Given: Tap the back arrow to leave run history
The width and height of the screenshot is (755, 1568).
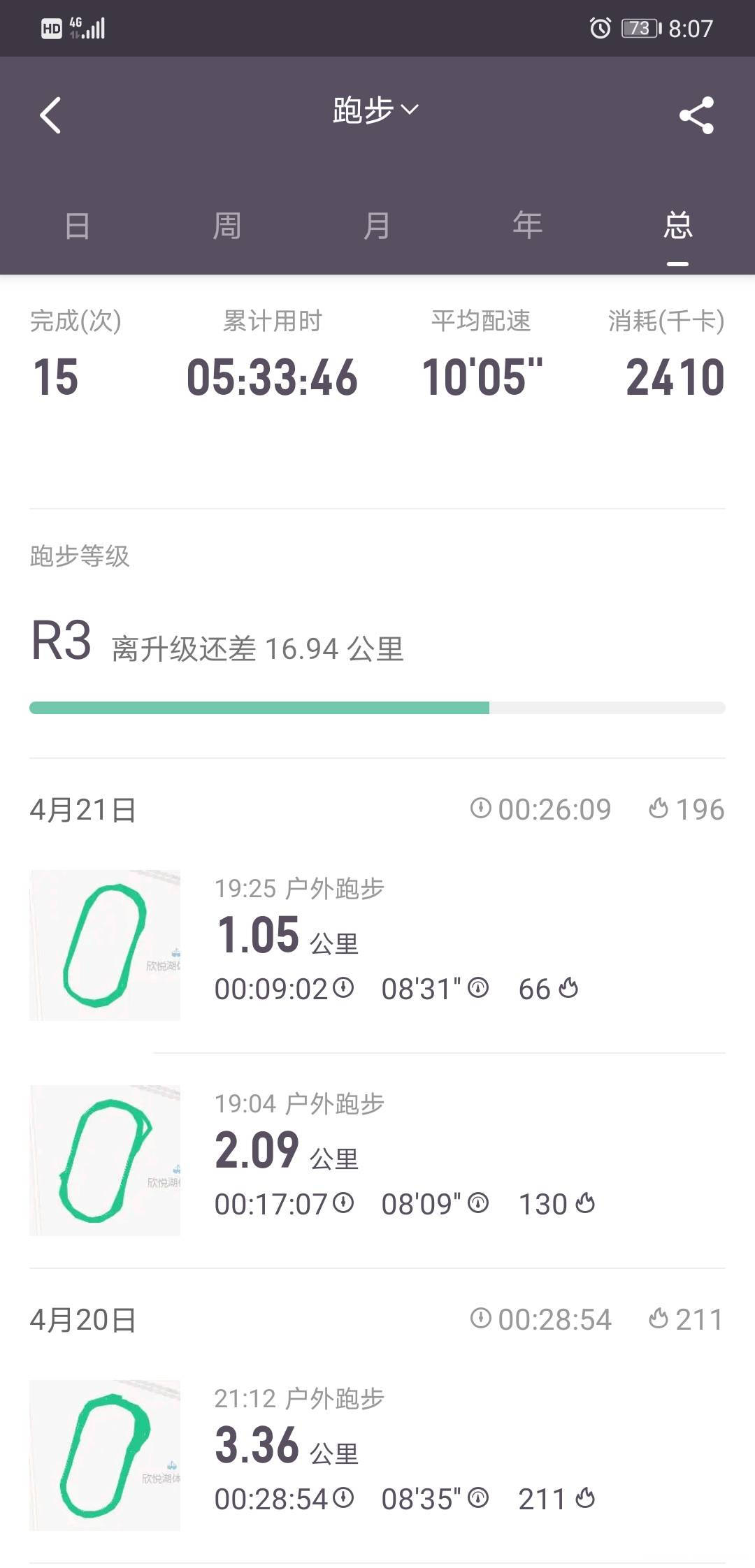Looking at the screenshot, I should pyautogui.click(x=49, y=114).
